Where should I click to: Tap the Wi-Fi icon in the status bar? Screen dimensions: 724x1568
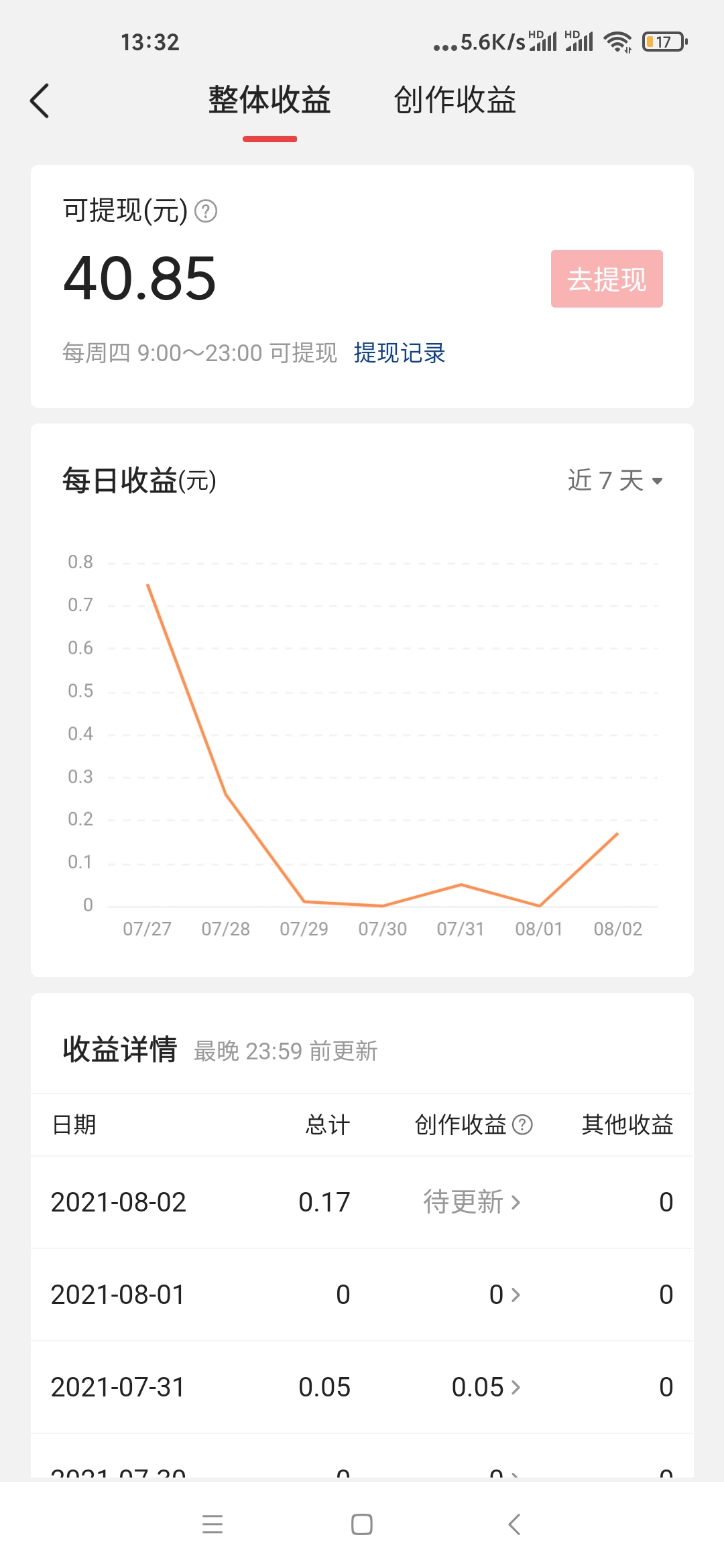[x=618, y=42]
